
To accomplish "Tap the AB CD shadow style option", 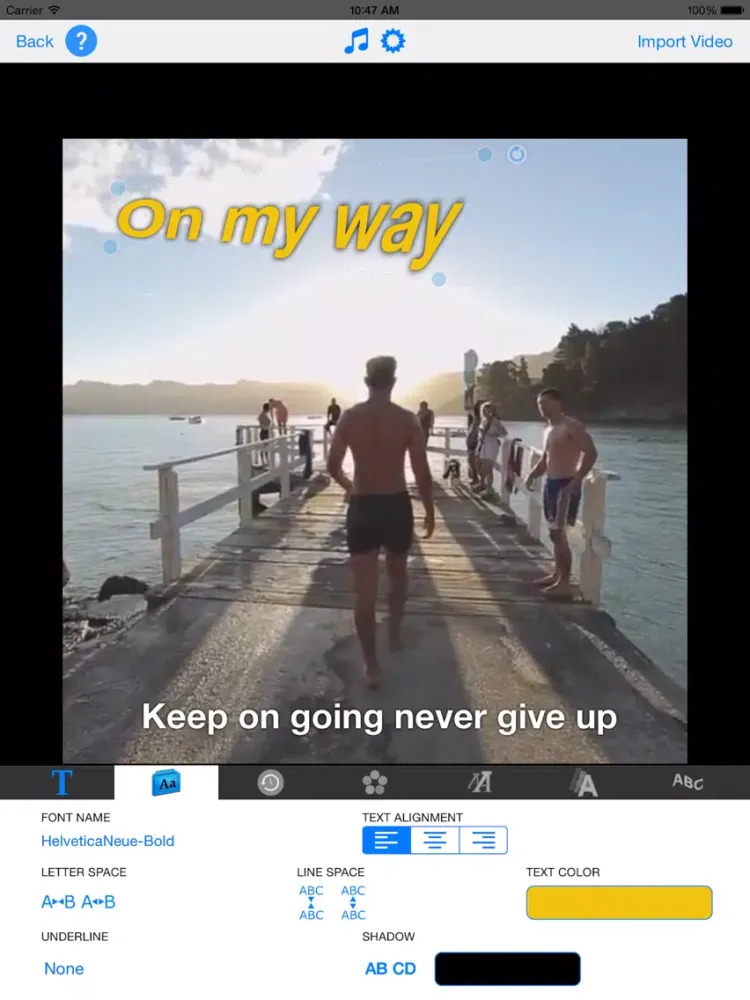I will pos(390,968).
